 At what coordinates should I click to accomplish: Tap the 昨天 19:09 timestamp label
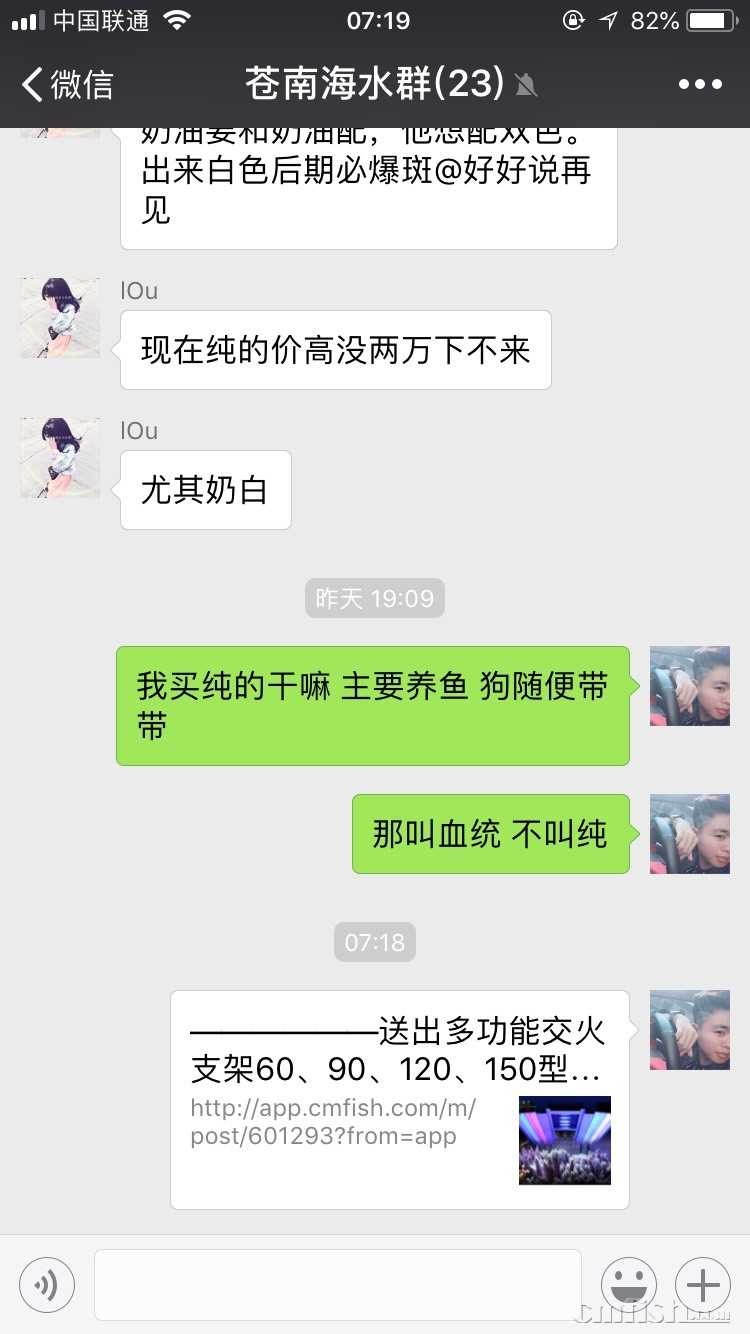coord(374,598)
